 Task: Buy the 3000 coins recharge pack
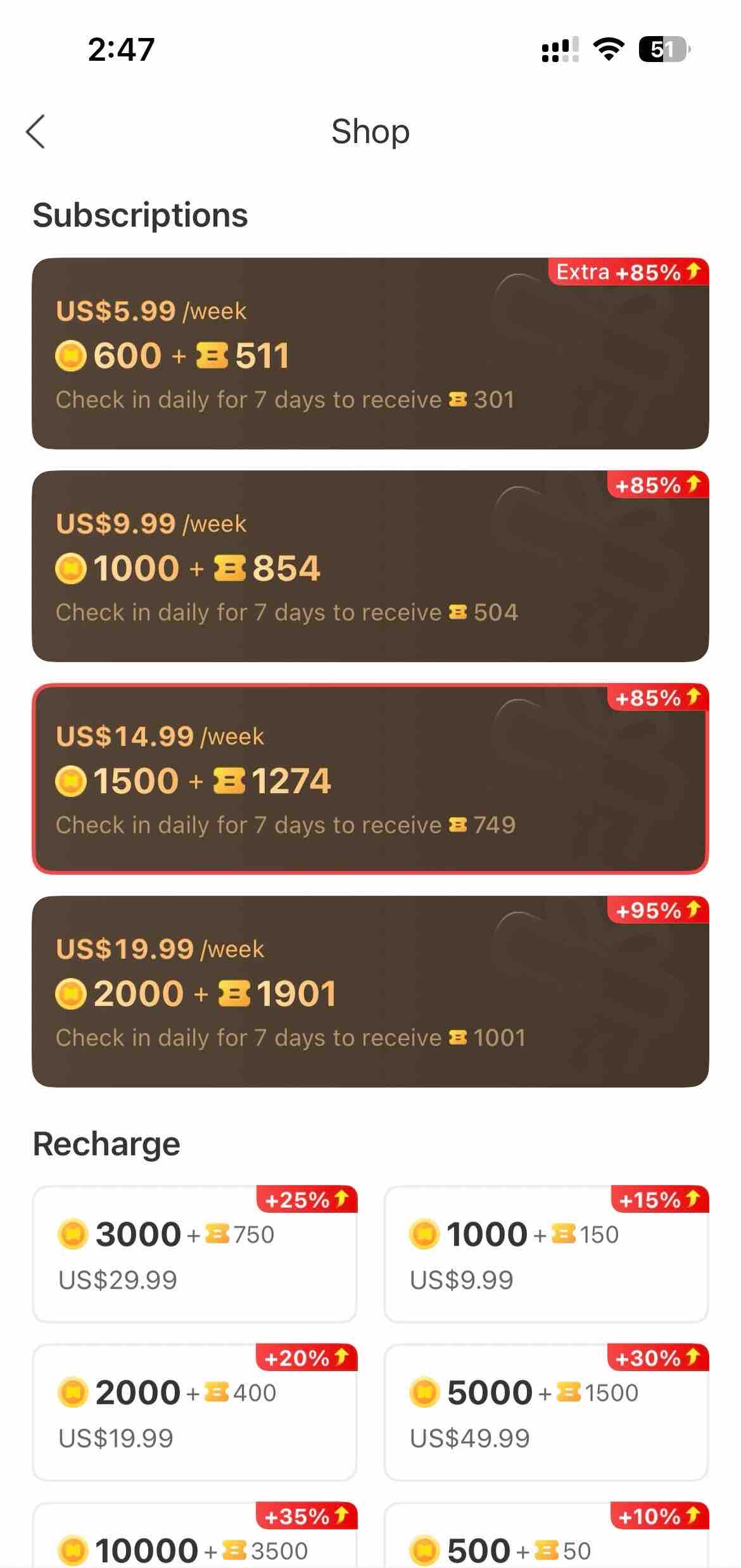[194, 1254]
